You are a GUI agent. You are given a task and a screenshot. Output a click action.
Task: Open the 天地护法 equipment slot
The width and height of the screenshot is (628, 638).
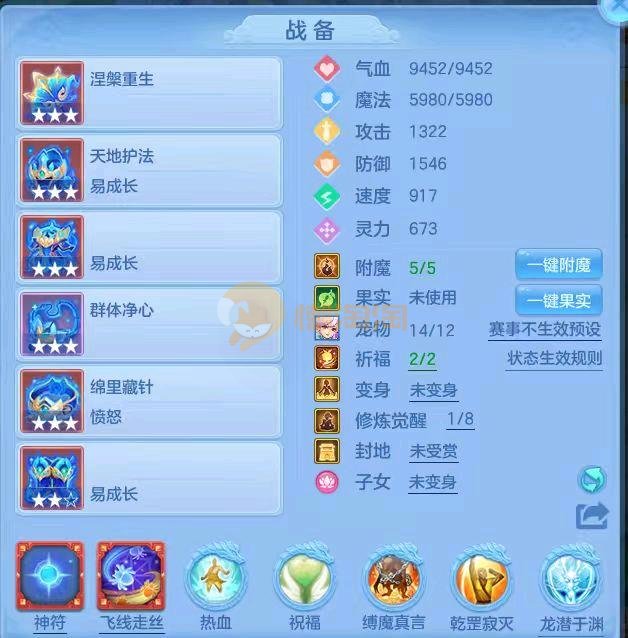point(150,170)
